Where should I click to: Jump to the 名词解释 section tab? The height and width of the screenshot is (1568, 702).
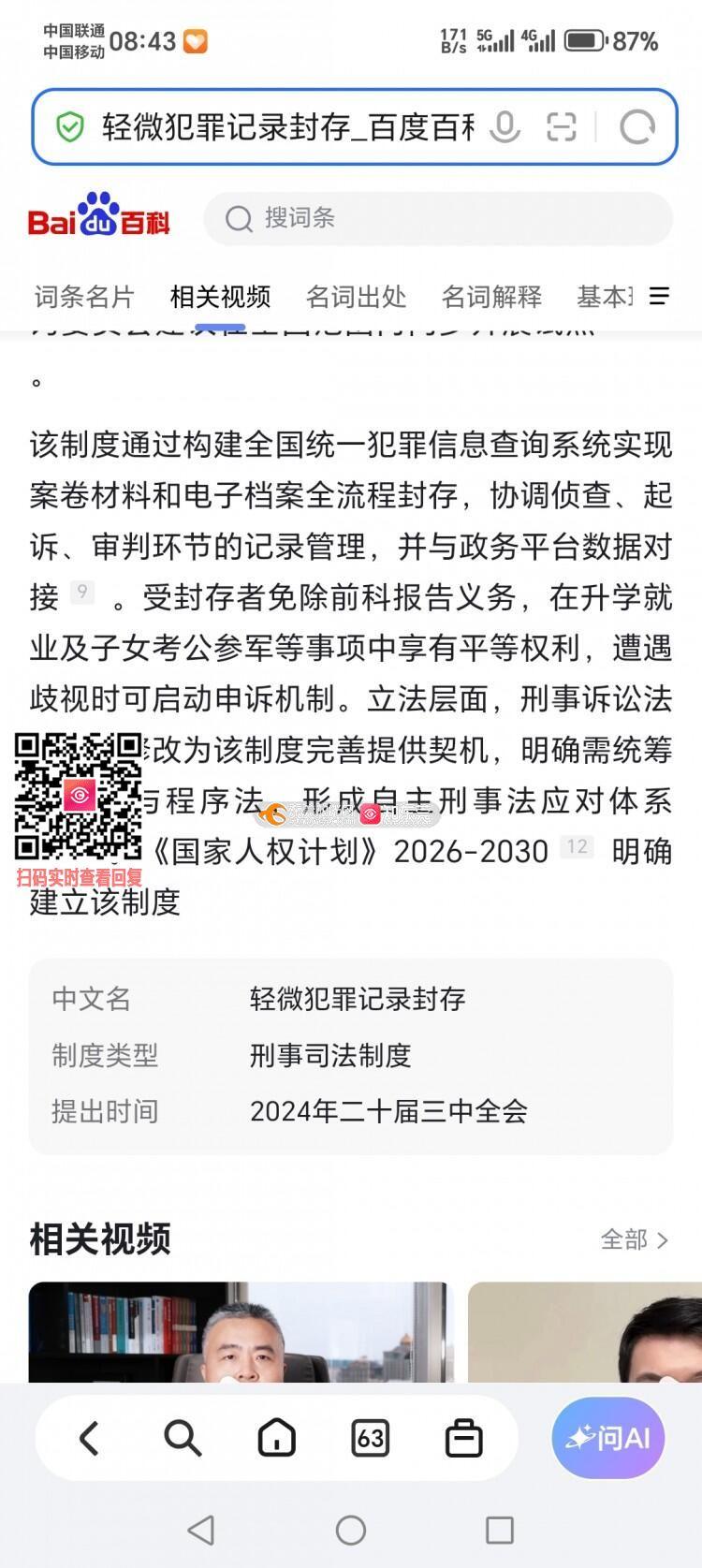[492, 297]
